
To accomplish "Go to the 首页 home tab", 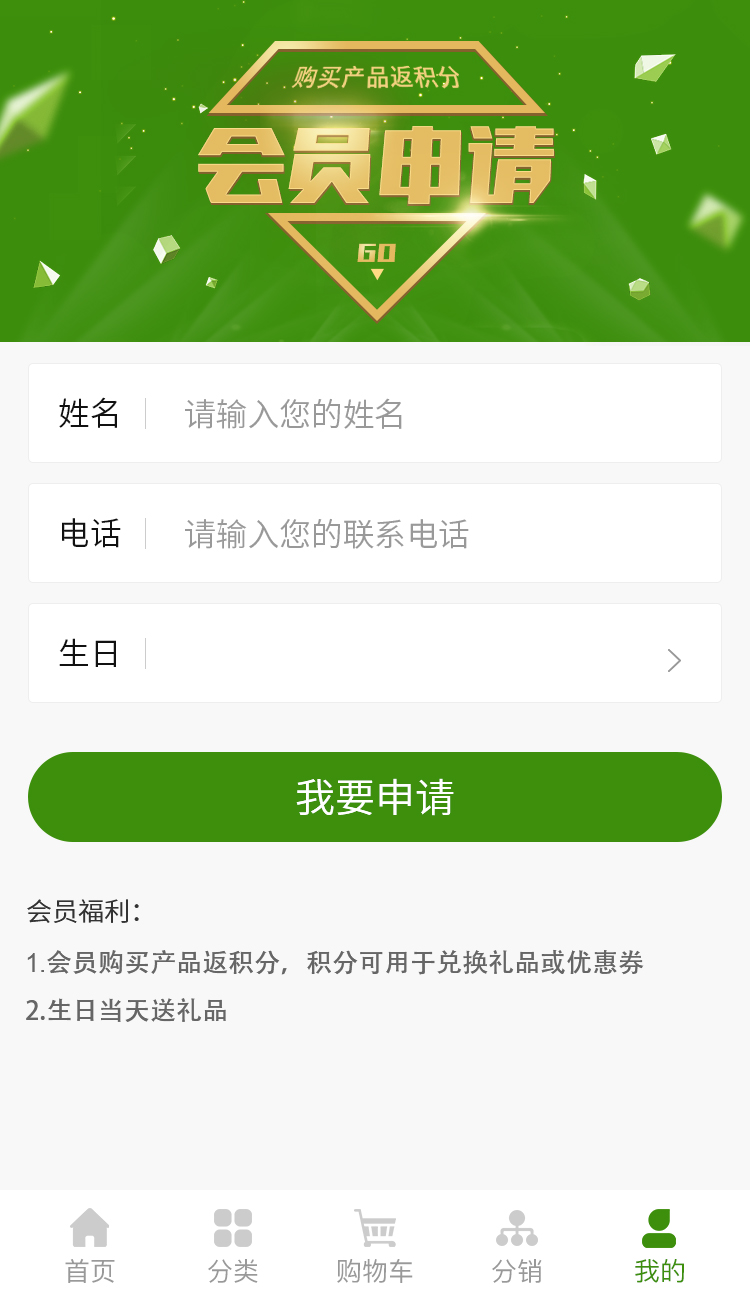I will [x=90, y=1245].
